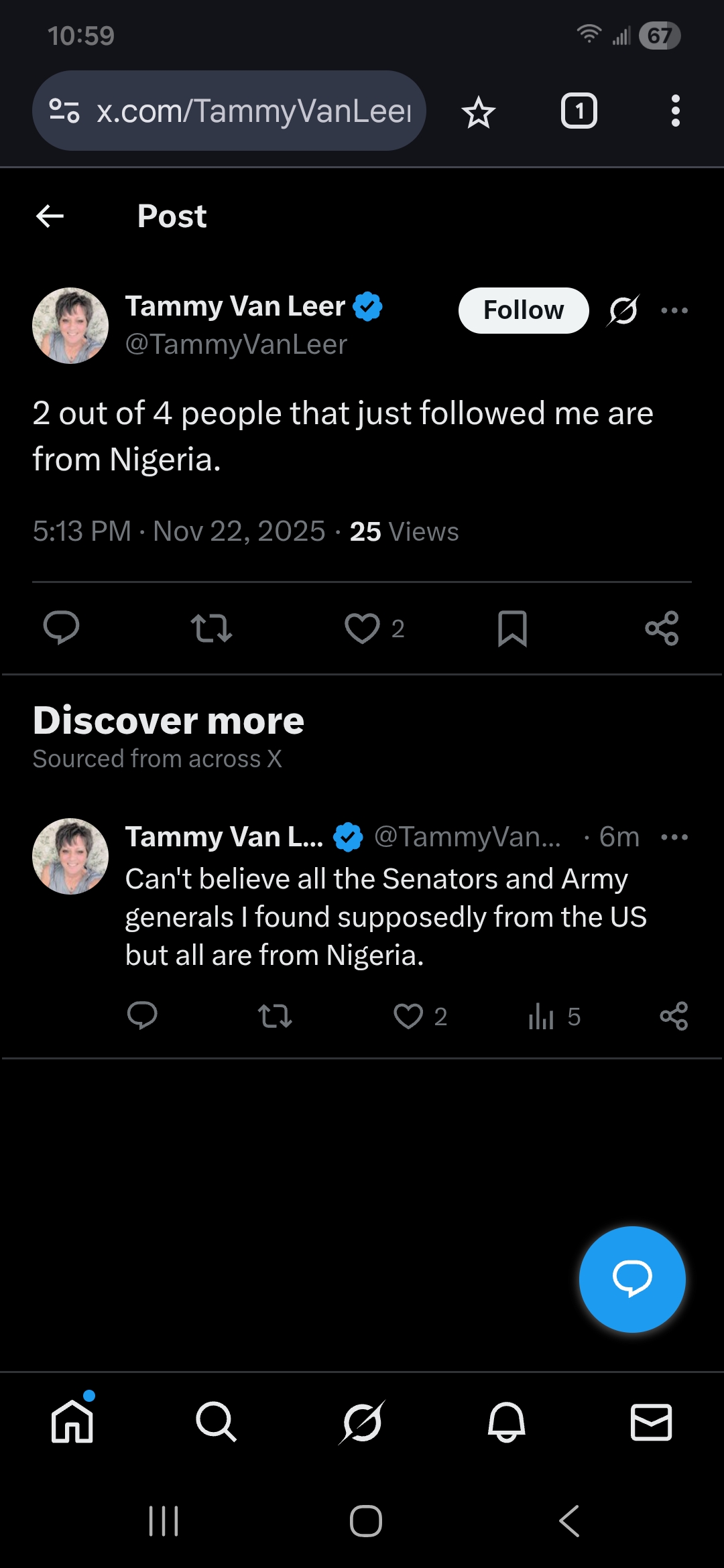Repost the 'Senators and Army generals' post

275,1016
